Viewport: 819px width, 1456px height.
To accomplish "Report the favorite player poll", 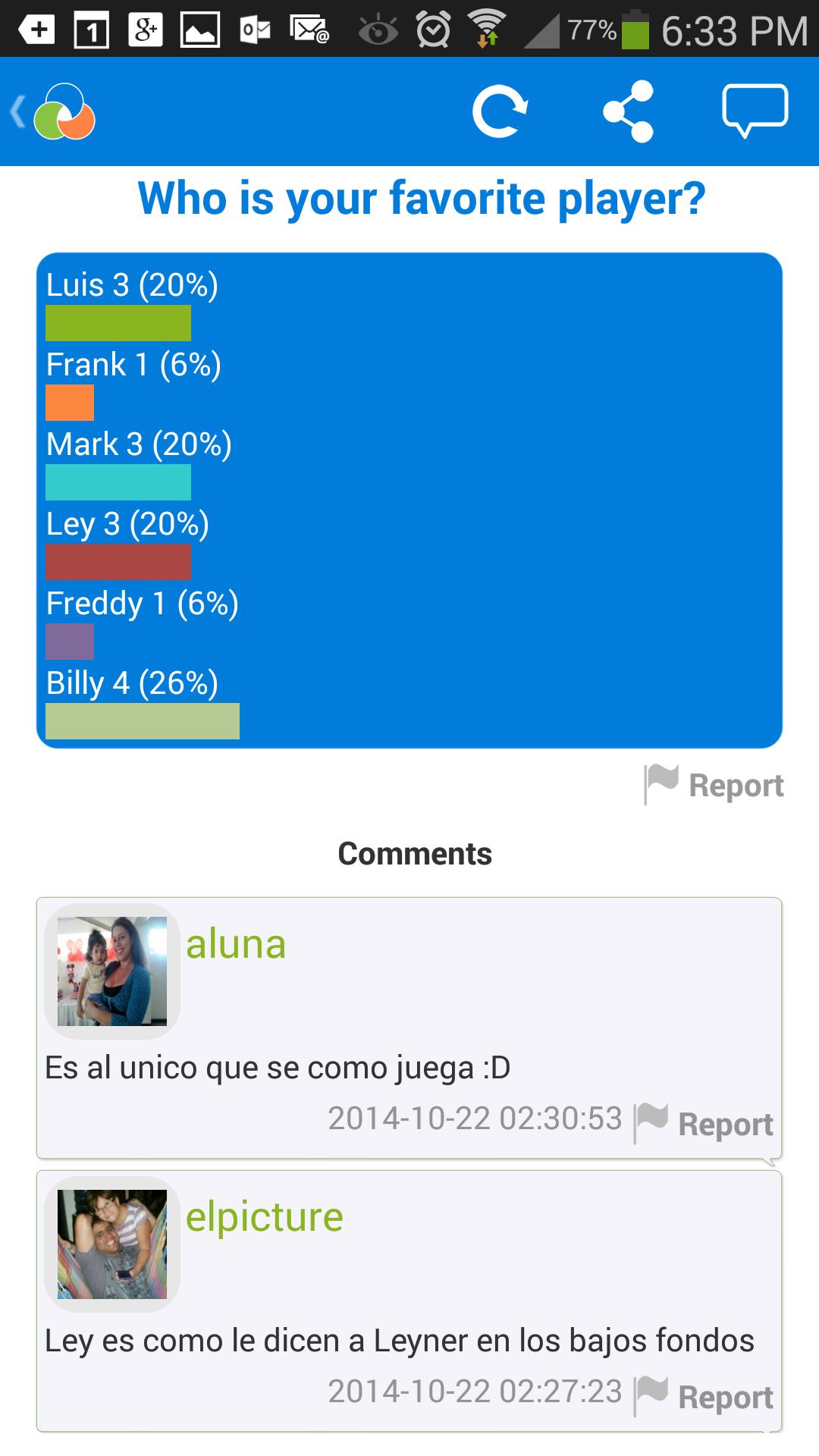I will coord(714,785).
